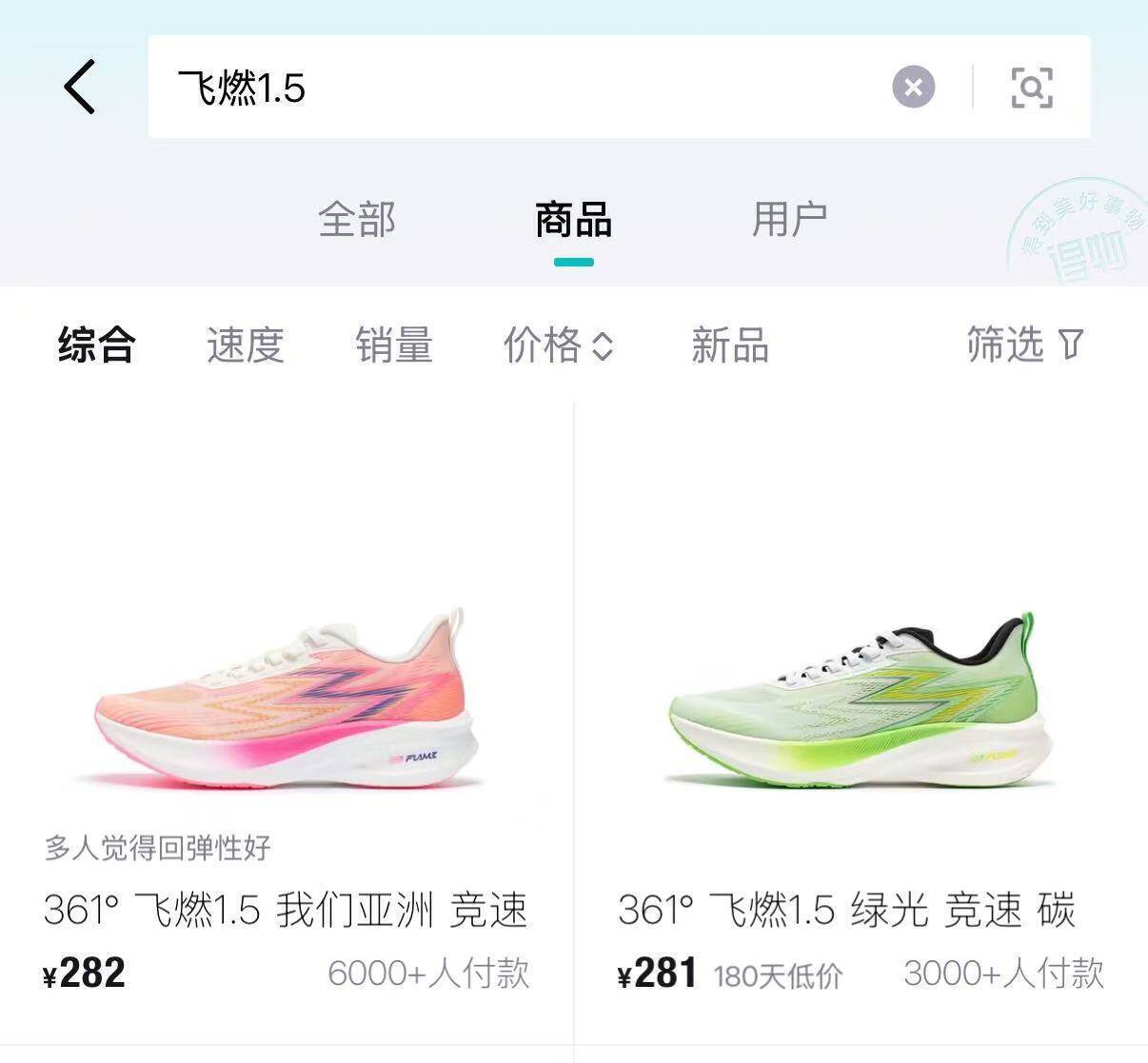1148x1063 pixels.
Task: Go back using the back arrow
Action: coord(80,87)
